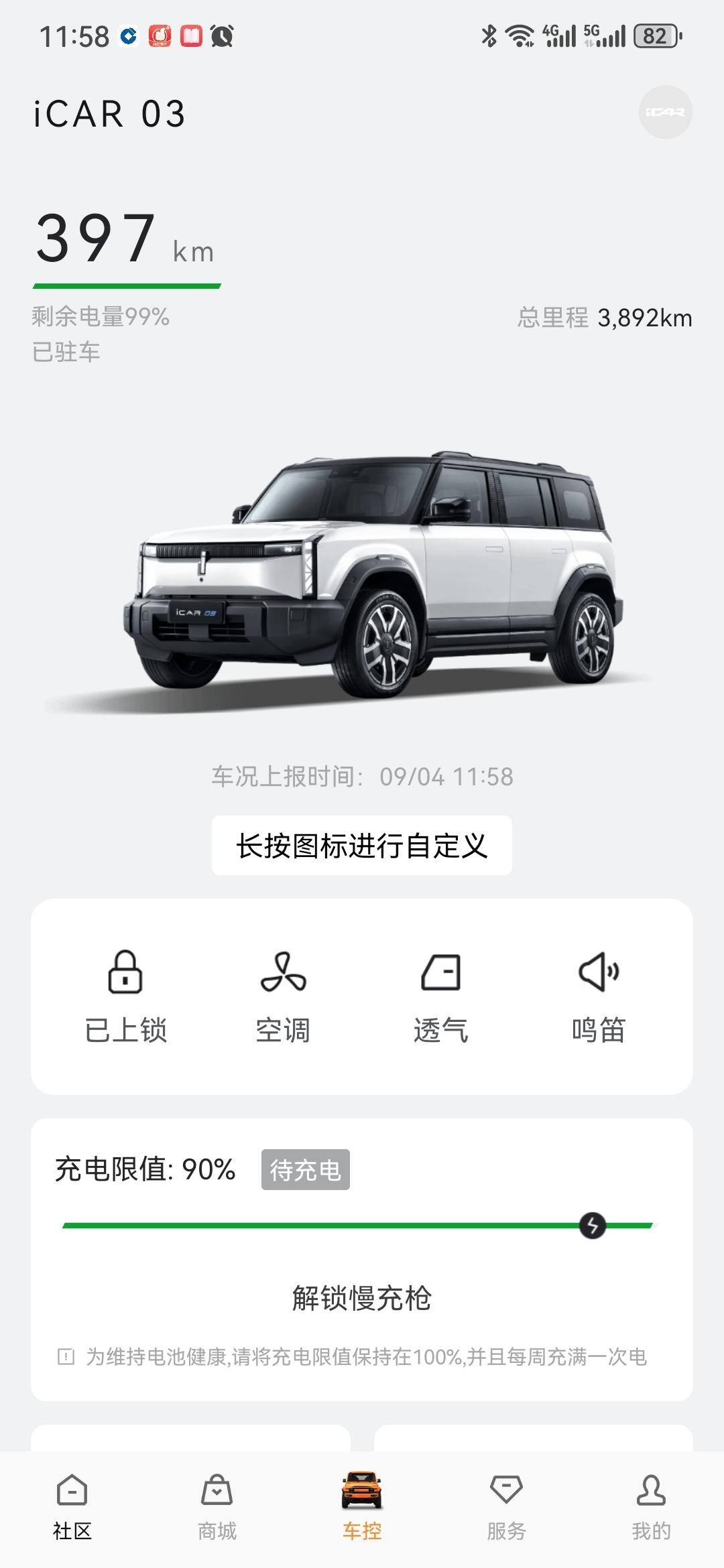Sound the horn with 鸣笛
724x1568 pixels.
(599, 996)
